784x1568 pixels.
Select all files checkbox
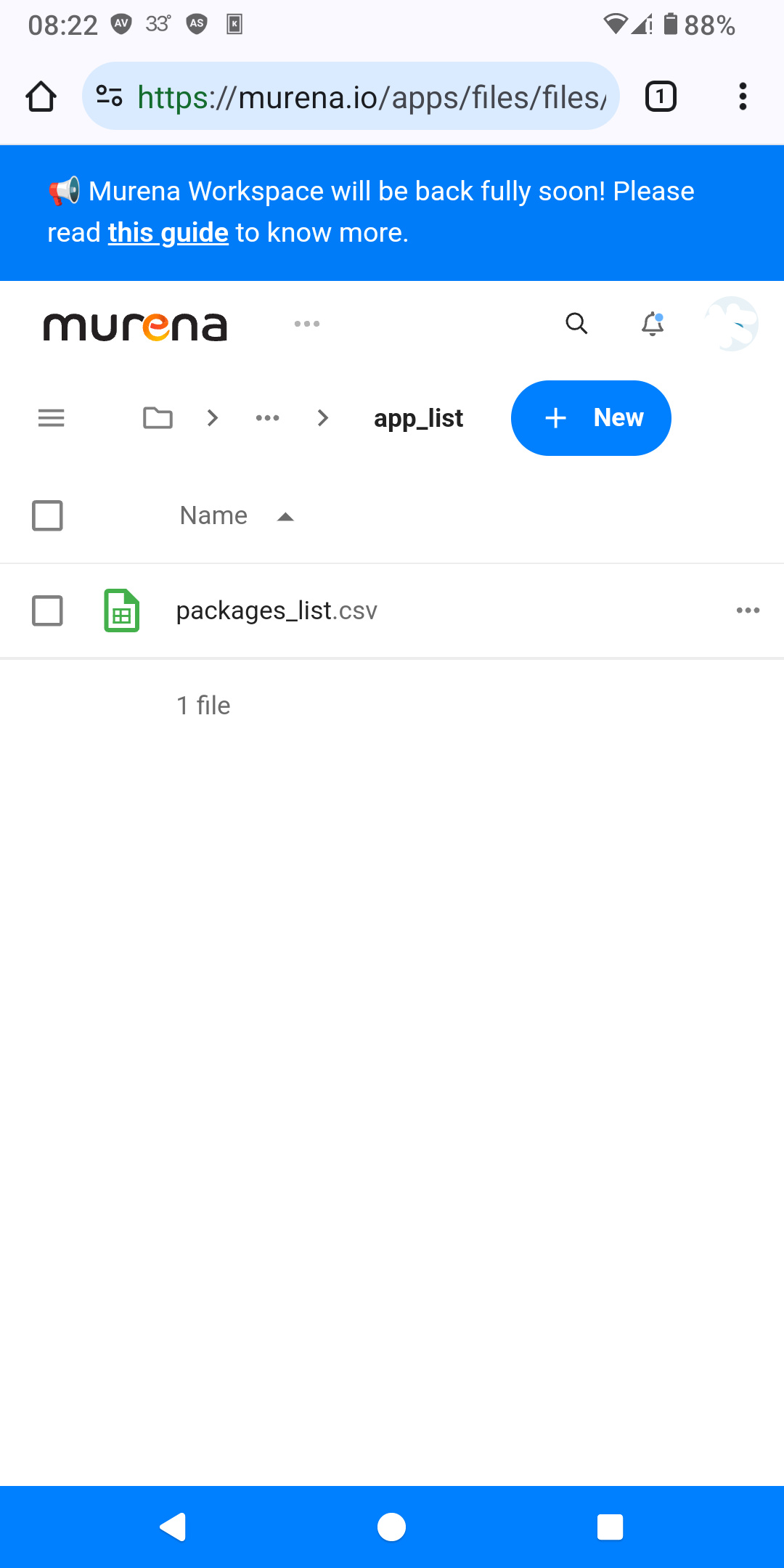coord(47,516)
